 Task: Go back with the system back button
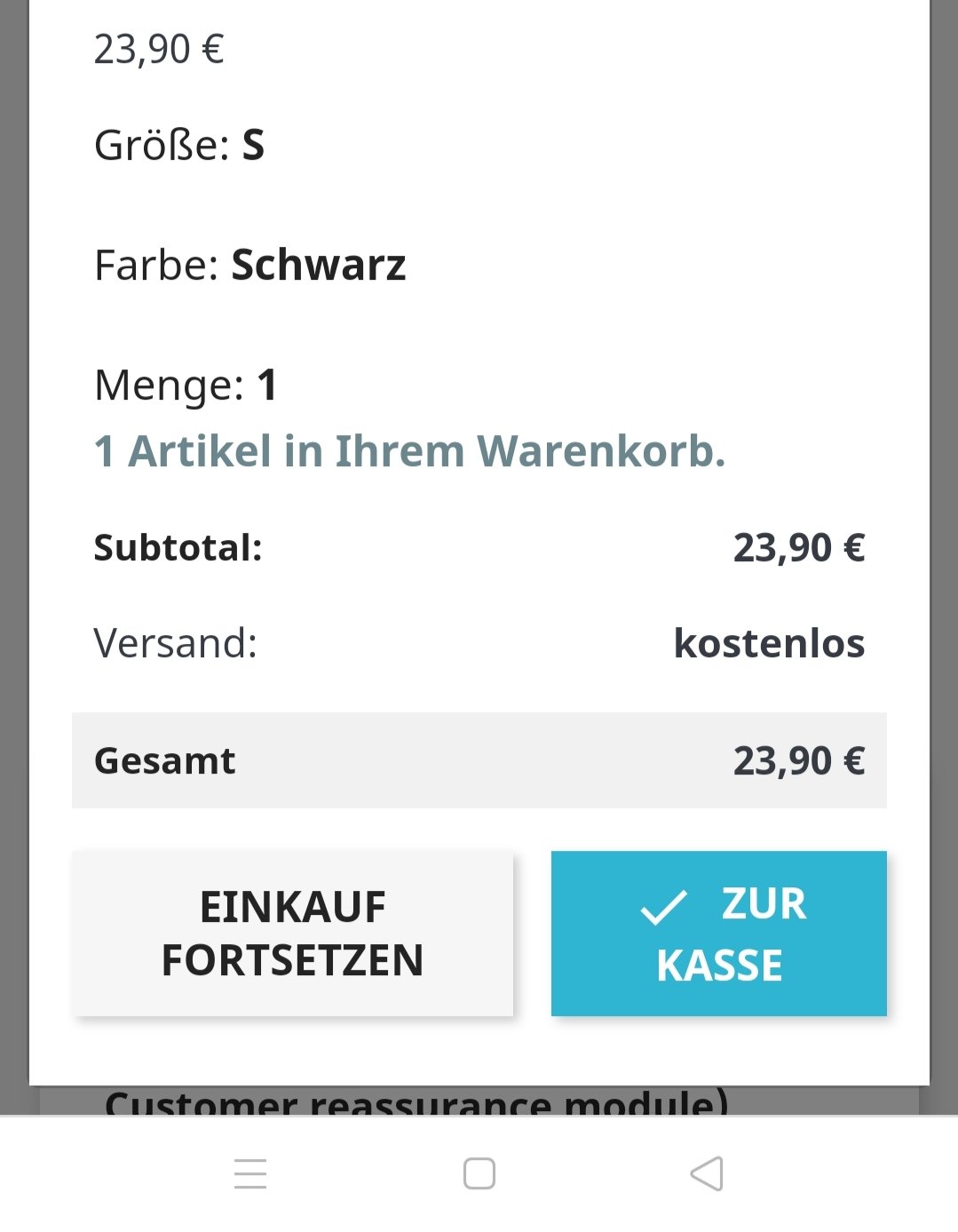(x=707, y=1173)
